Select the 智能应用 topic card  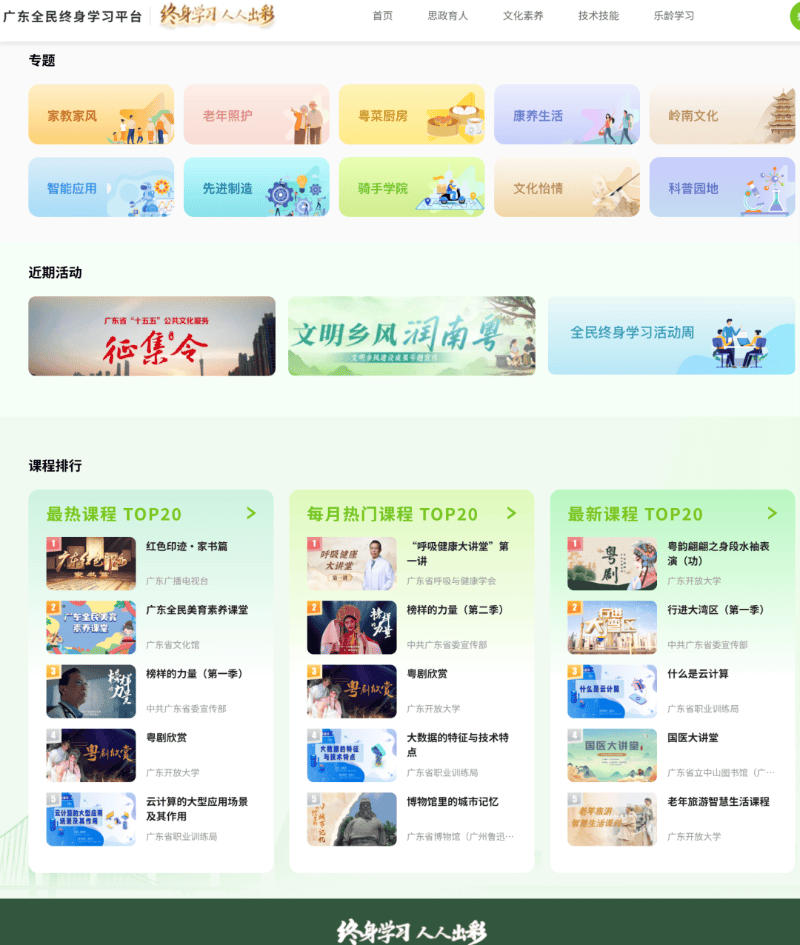pos(100,187)
